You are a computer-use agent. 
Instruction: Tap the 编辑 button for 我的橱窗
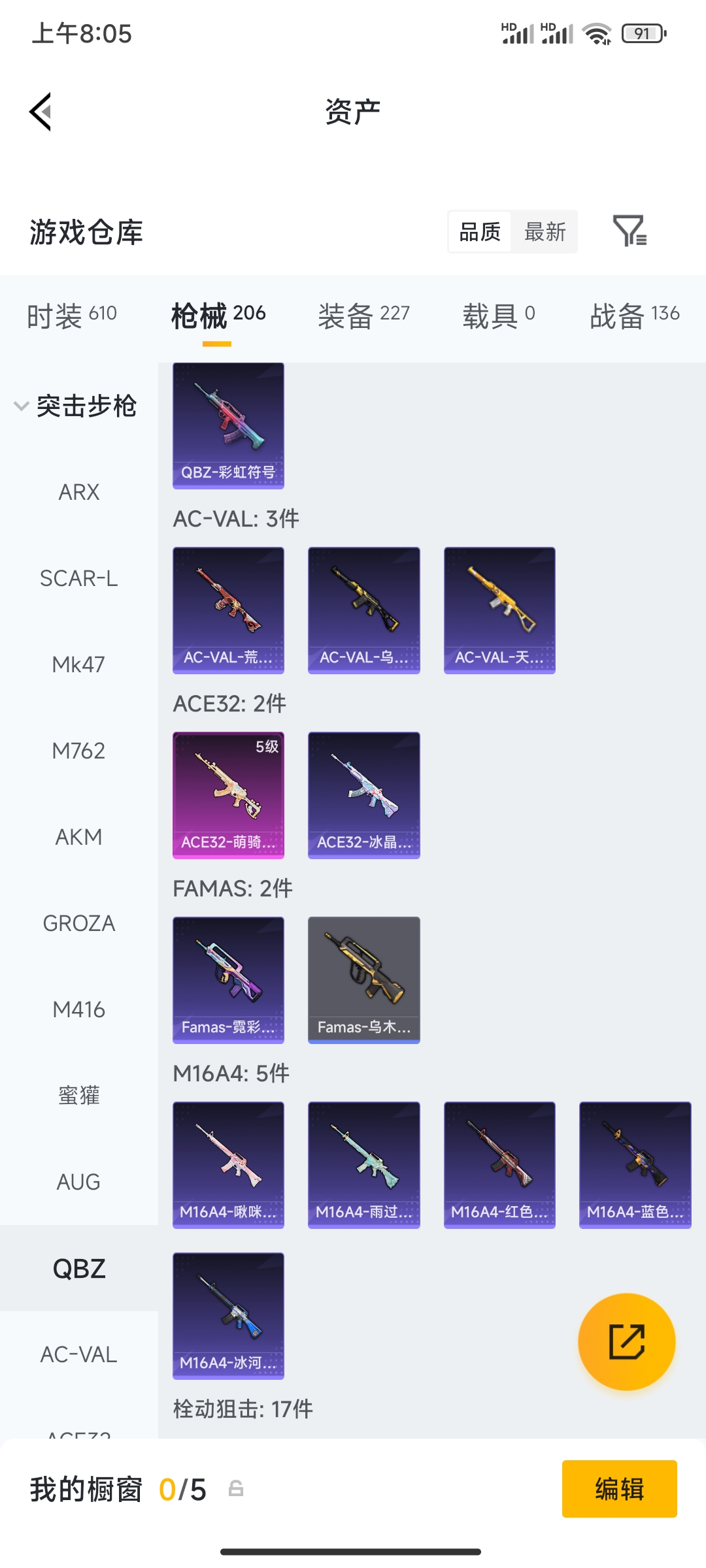tap(620, 1489)
